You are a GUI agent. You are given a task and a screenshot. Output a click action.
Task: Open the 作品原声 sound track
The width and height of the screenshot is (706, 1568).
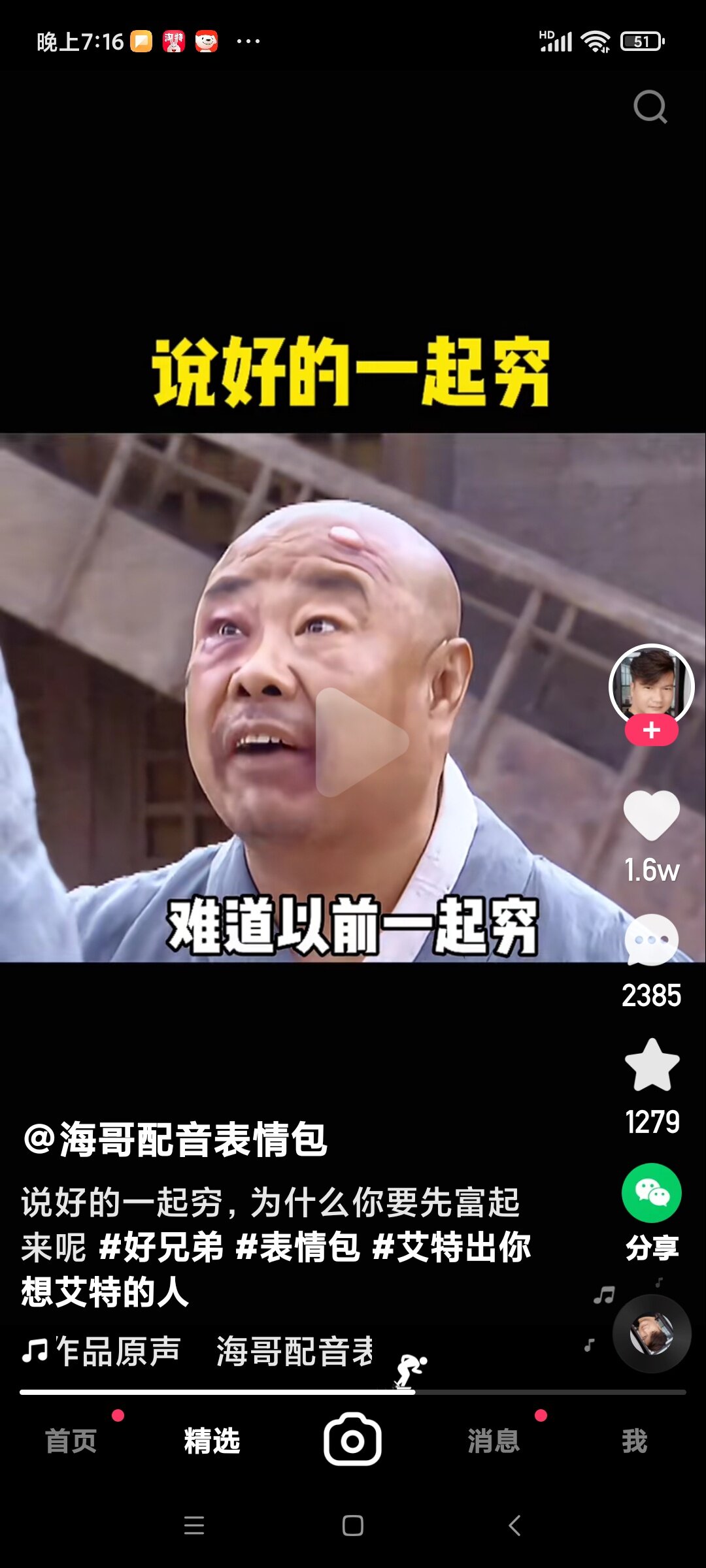(118, 1350)
